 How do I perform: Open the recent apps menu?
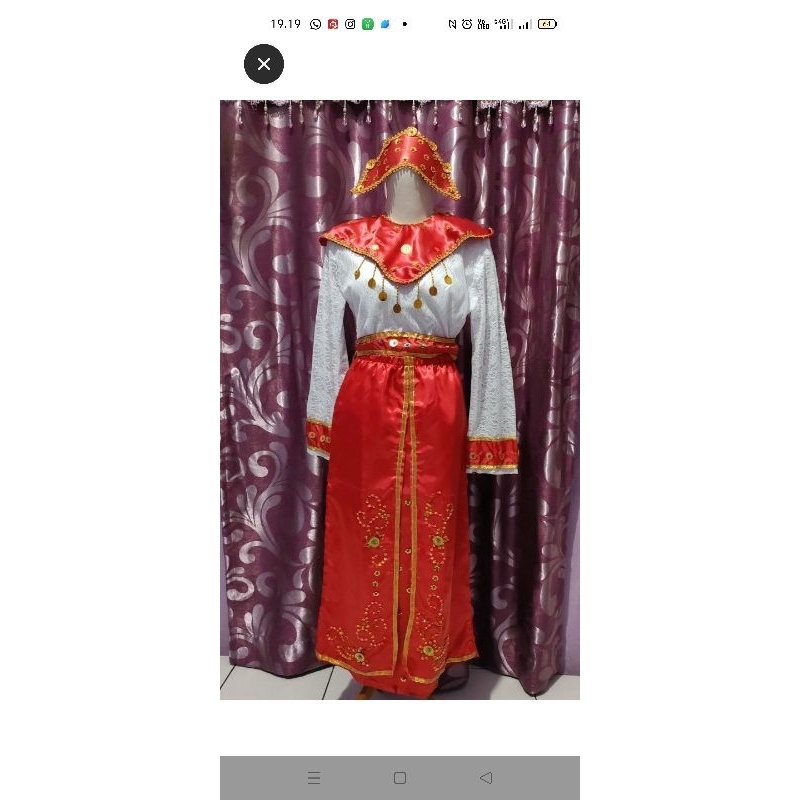click(314, 778)
